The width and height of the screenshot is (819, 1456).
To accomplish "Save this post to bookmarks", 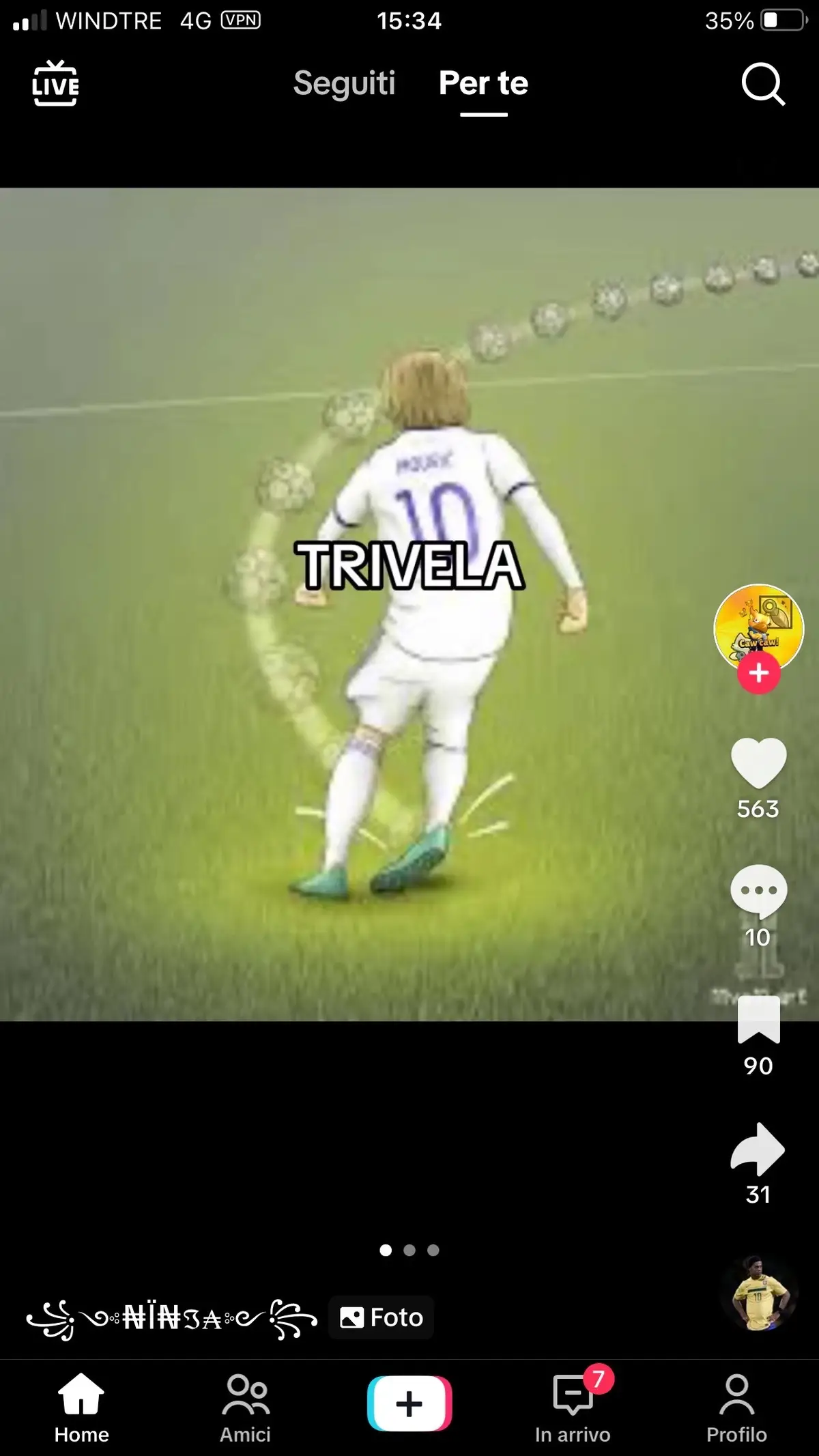I will click(758, 1020).
